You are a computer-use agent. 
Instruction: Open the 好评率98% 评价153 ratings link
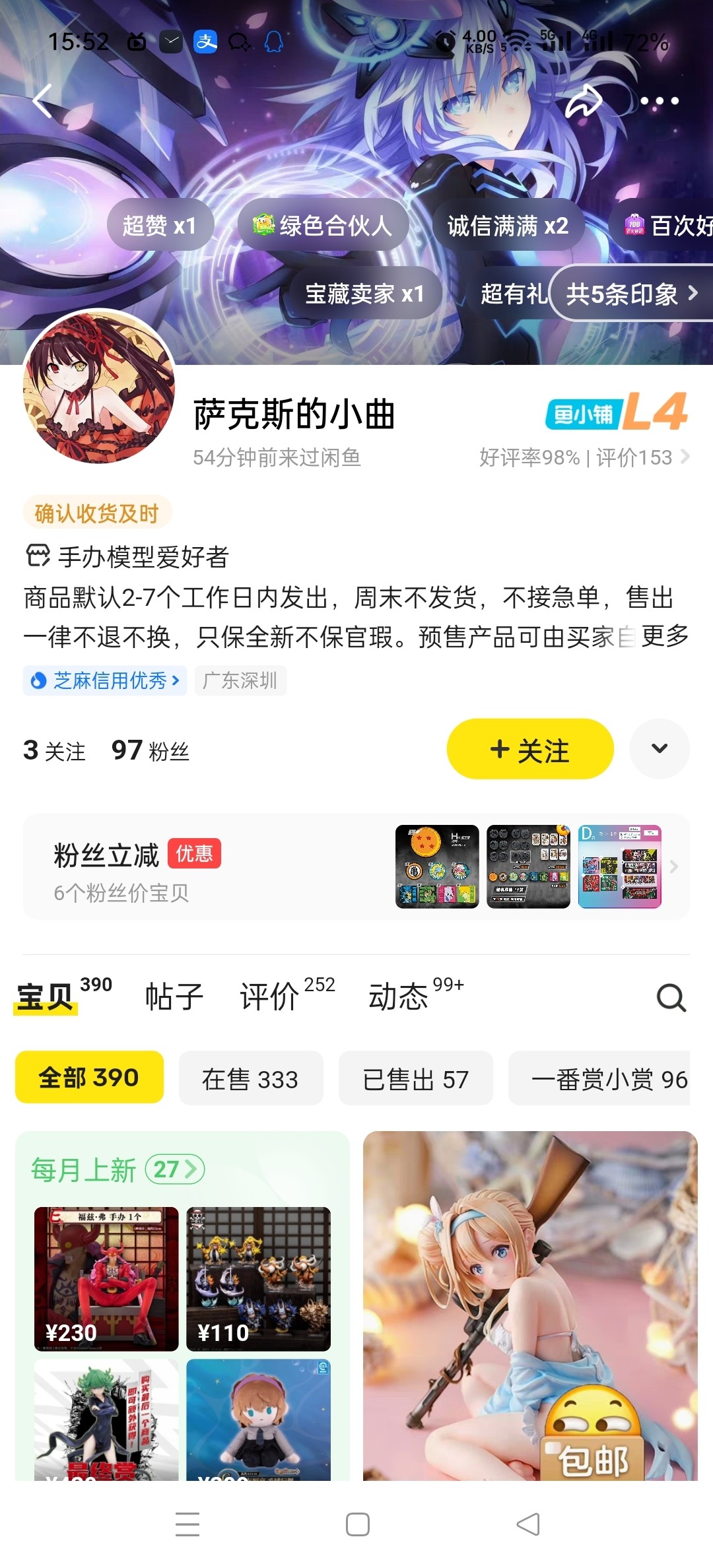point(584,457)
